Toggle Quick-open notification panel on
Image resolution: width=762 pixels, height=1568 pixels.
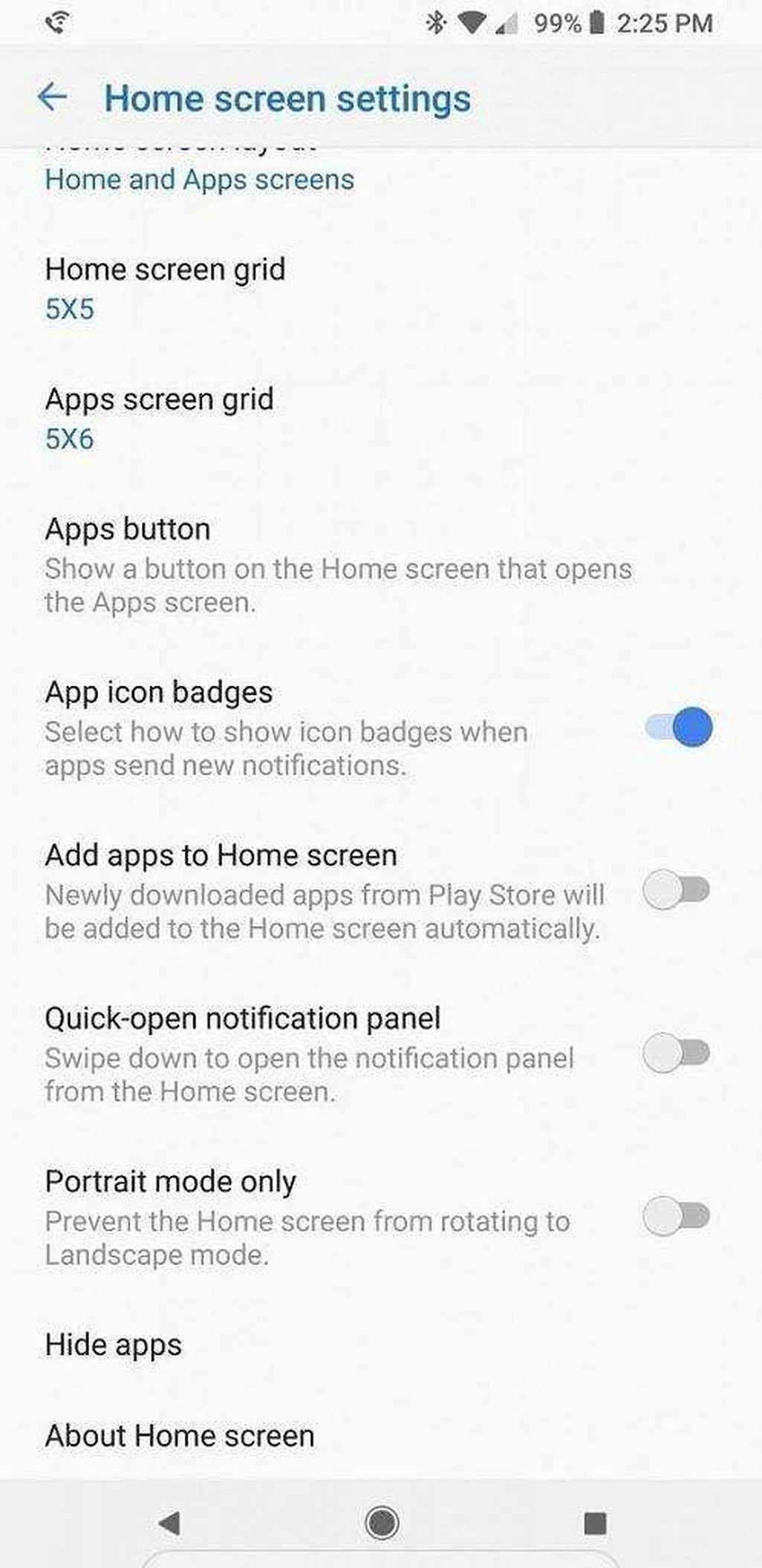click(676, 1053)
